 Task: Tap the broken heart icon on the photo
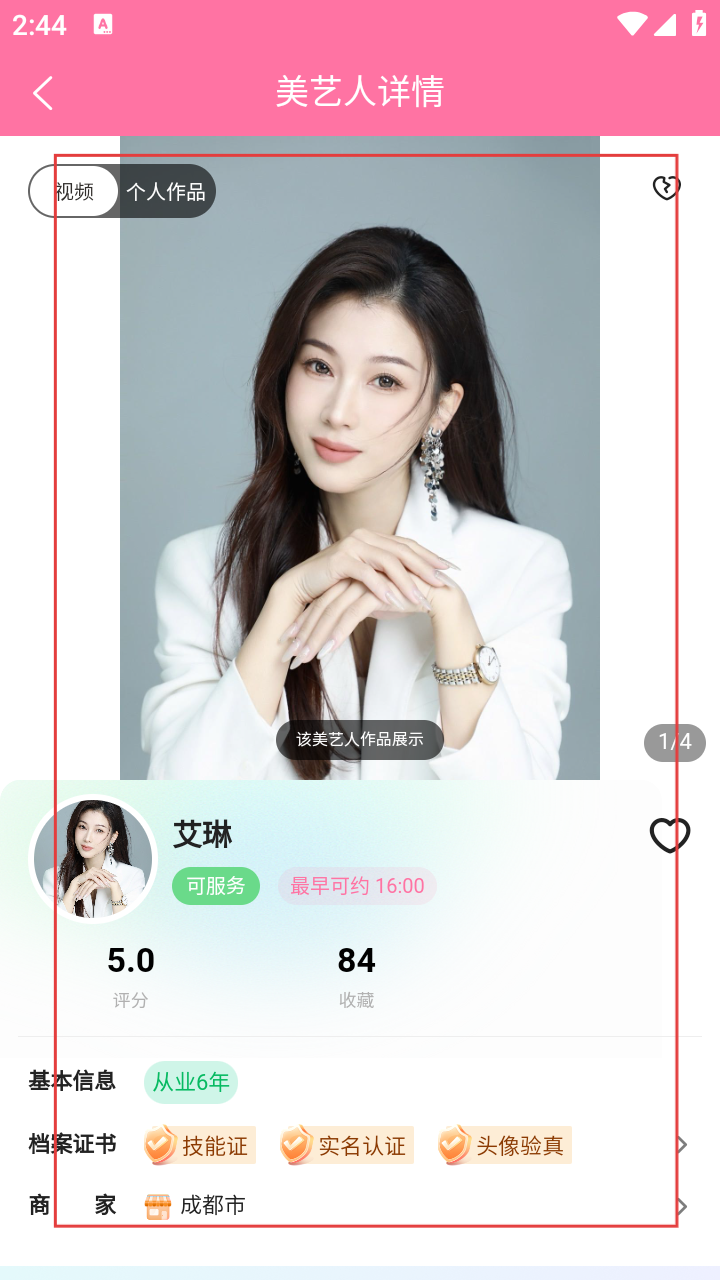tap(667, 187)
